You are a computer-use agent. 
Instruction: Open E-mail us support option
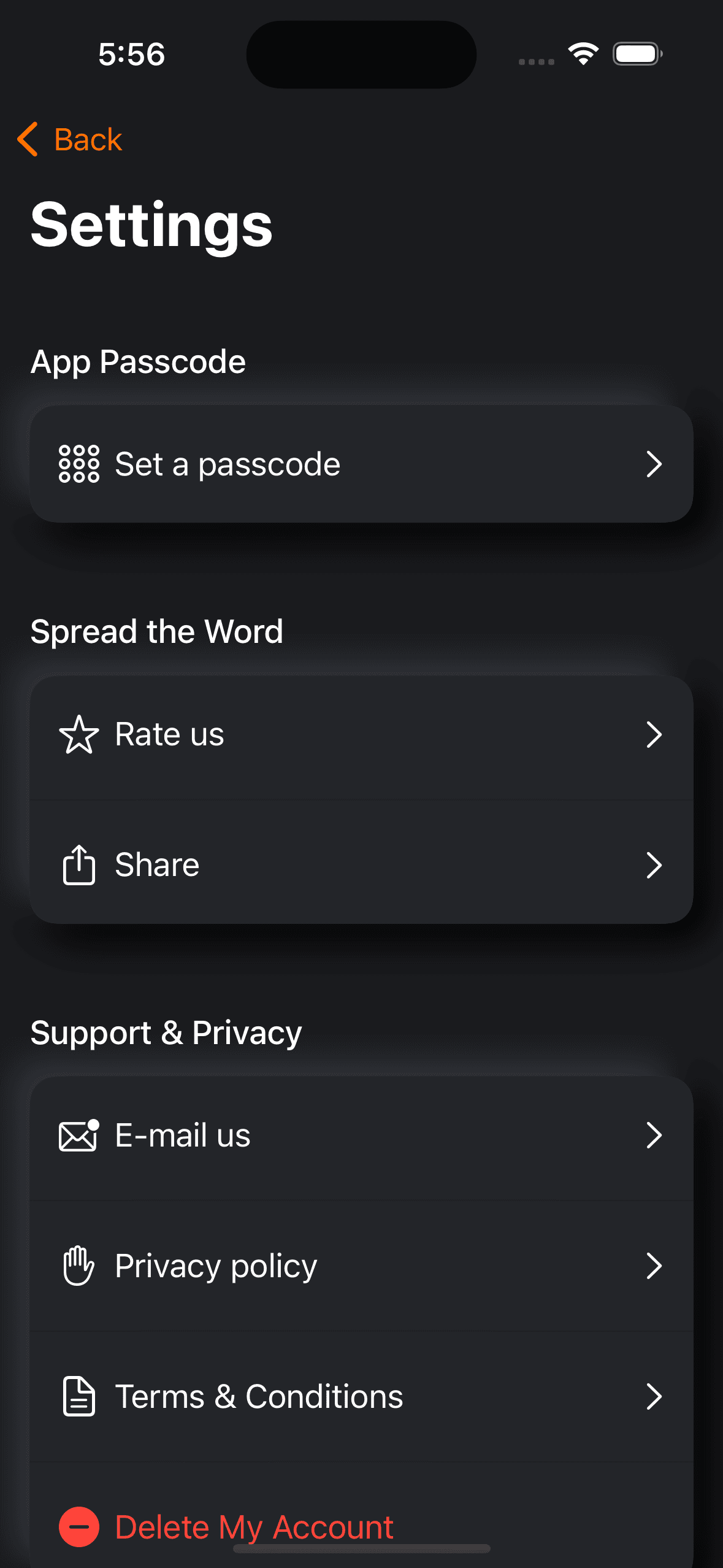pos(361,1136)
